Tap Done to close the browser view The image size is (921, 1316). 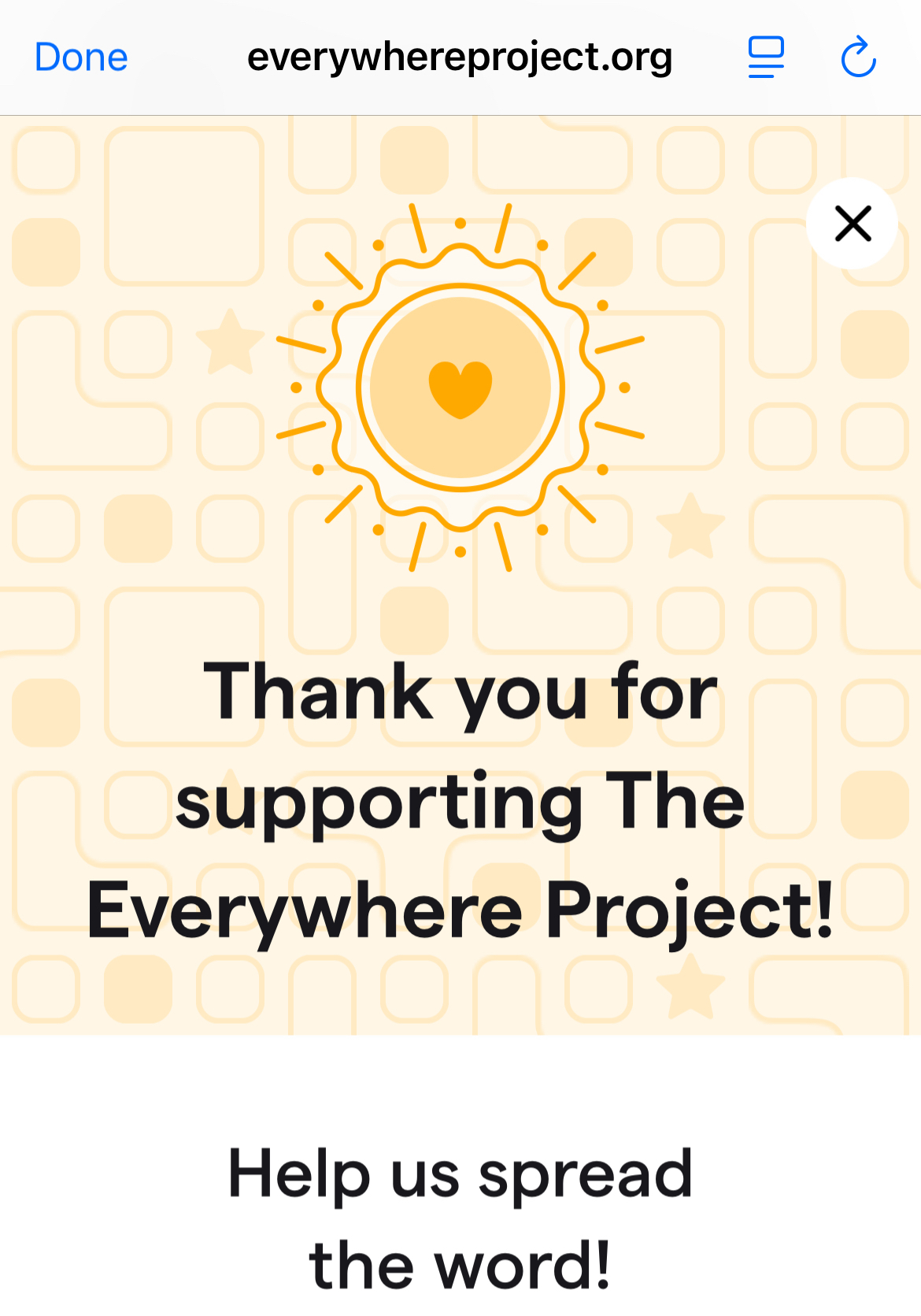coord(81,57)
